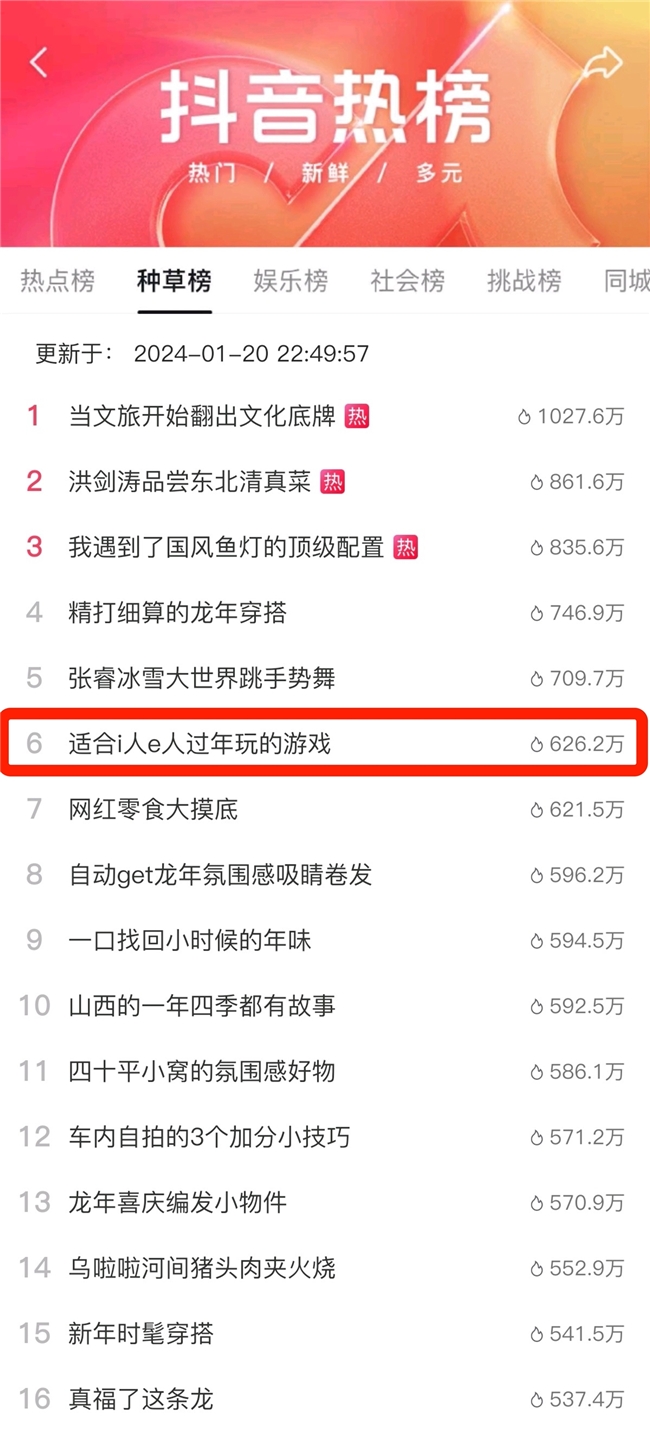Share the hot list via arrow icon
Viewport: 650px width, 1430px height.
click(x=603, y=62)
